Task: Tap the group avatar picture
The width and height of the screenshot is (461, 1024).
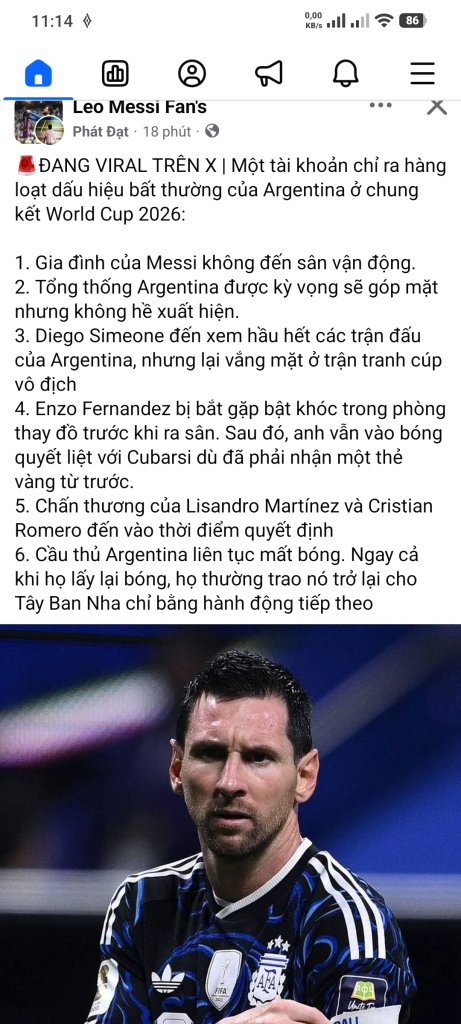Action: [39, 121]
